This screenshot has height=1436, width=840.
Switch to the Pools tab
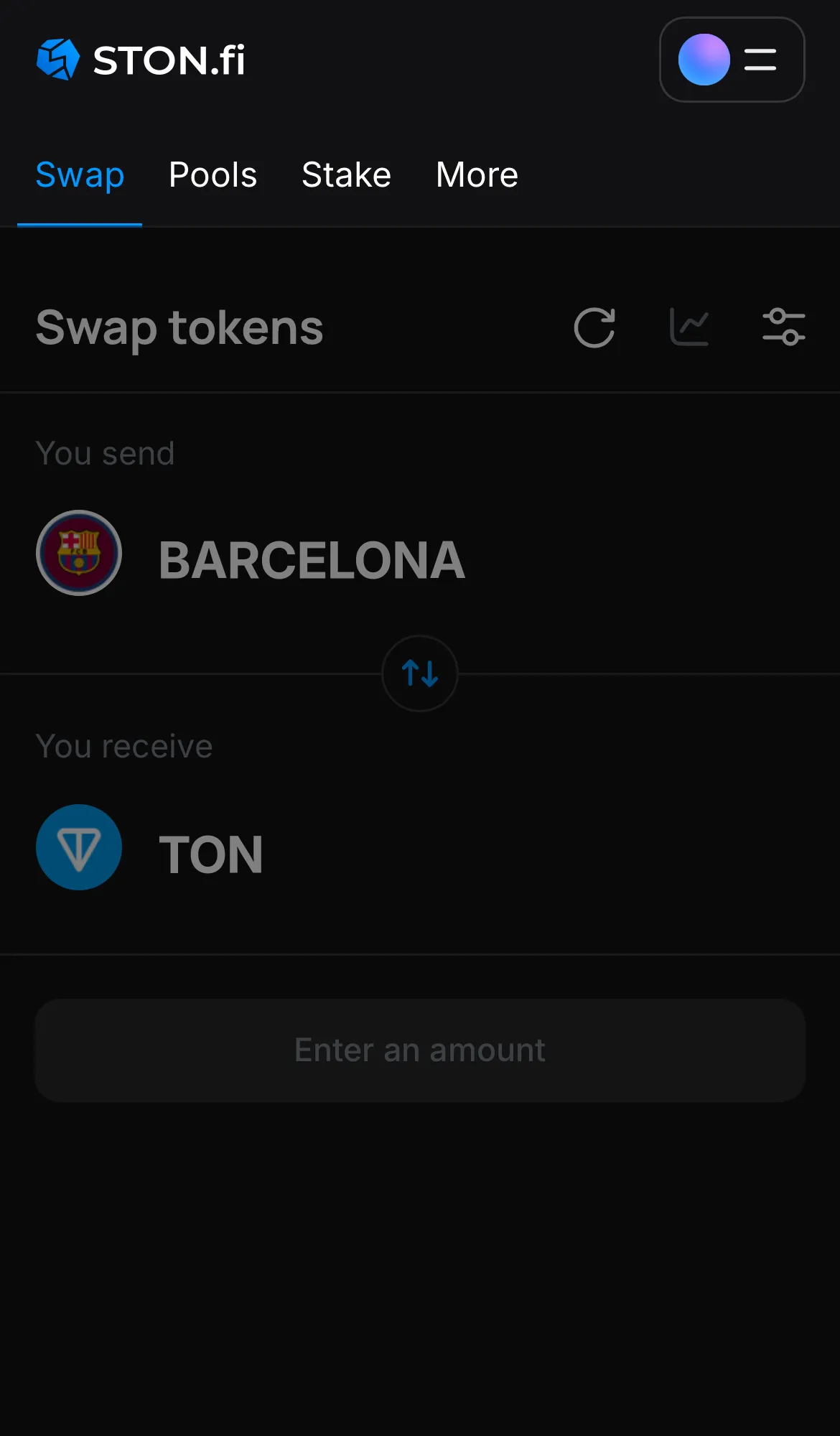tap(213, 174)
